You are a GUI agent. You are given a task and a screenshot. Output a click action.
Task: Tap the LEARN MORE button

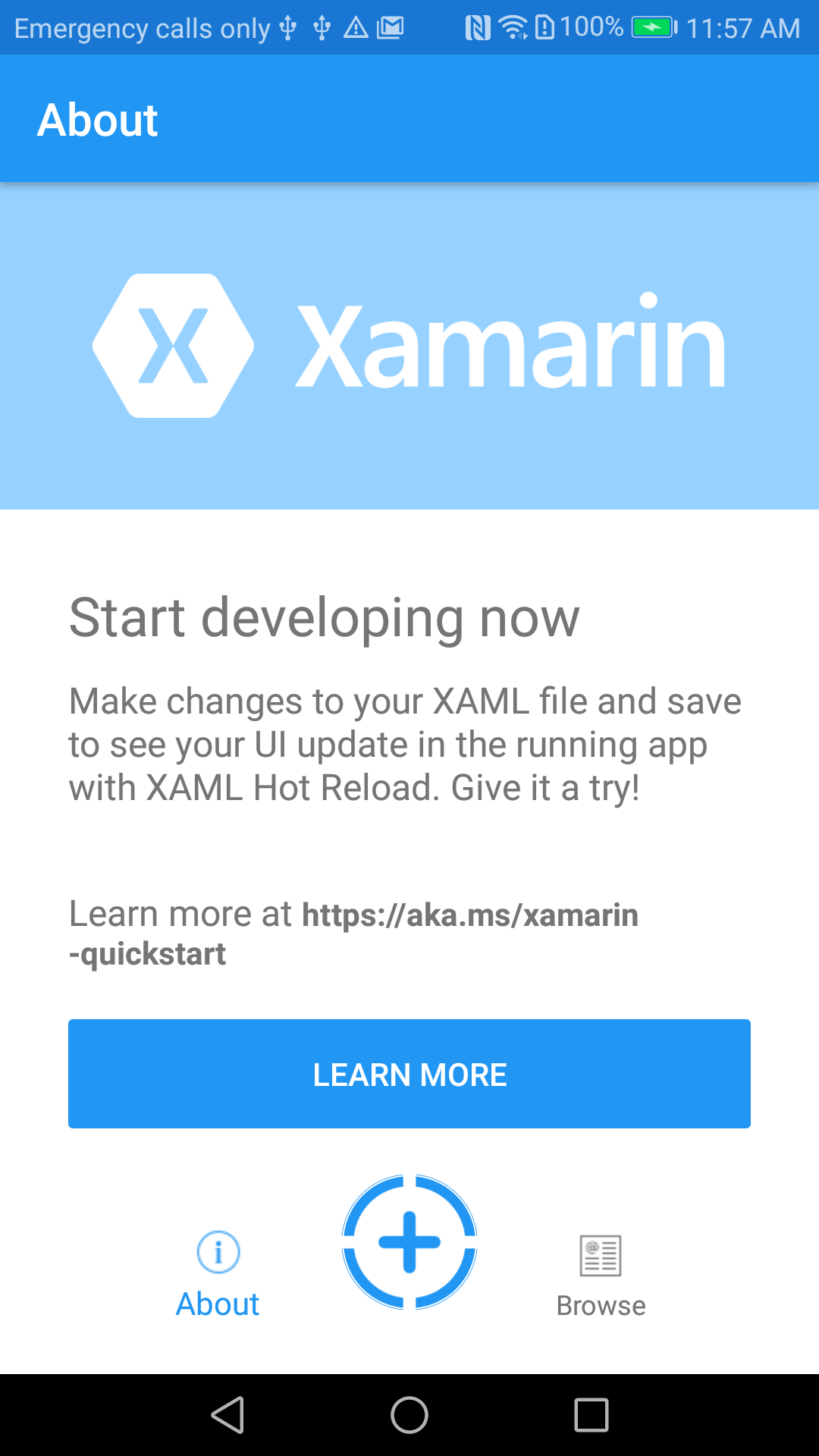[x=409, y=1074]
